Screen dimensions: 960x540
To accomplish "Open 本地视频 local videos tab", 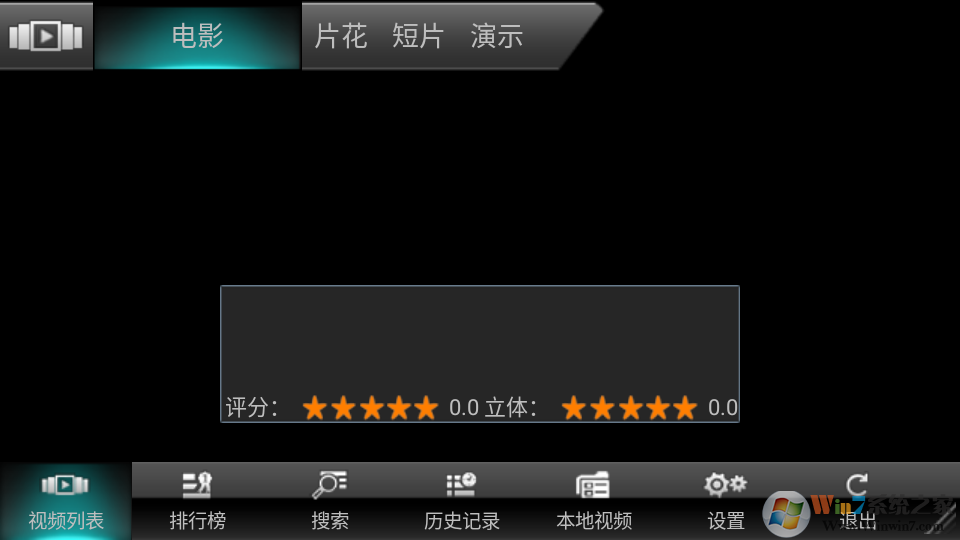I will click(594, 502).
